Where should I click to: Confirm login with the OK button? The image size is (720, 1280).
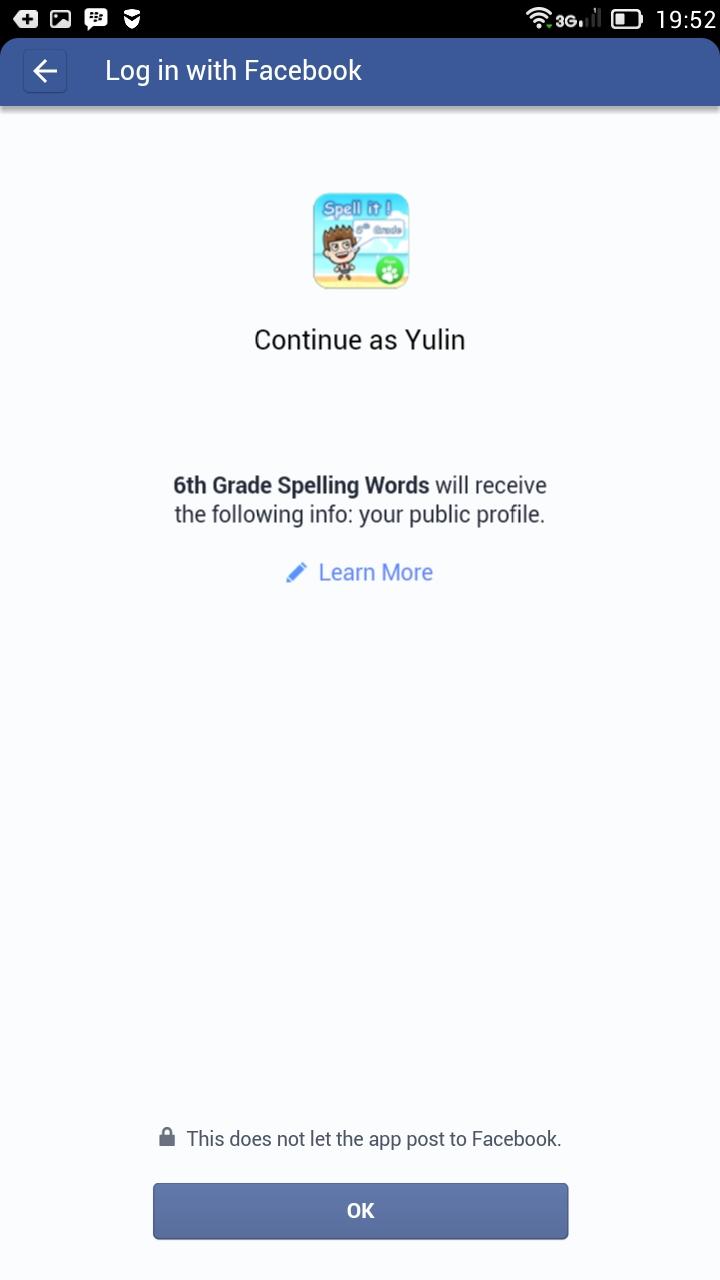coord(360,1210)
